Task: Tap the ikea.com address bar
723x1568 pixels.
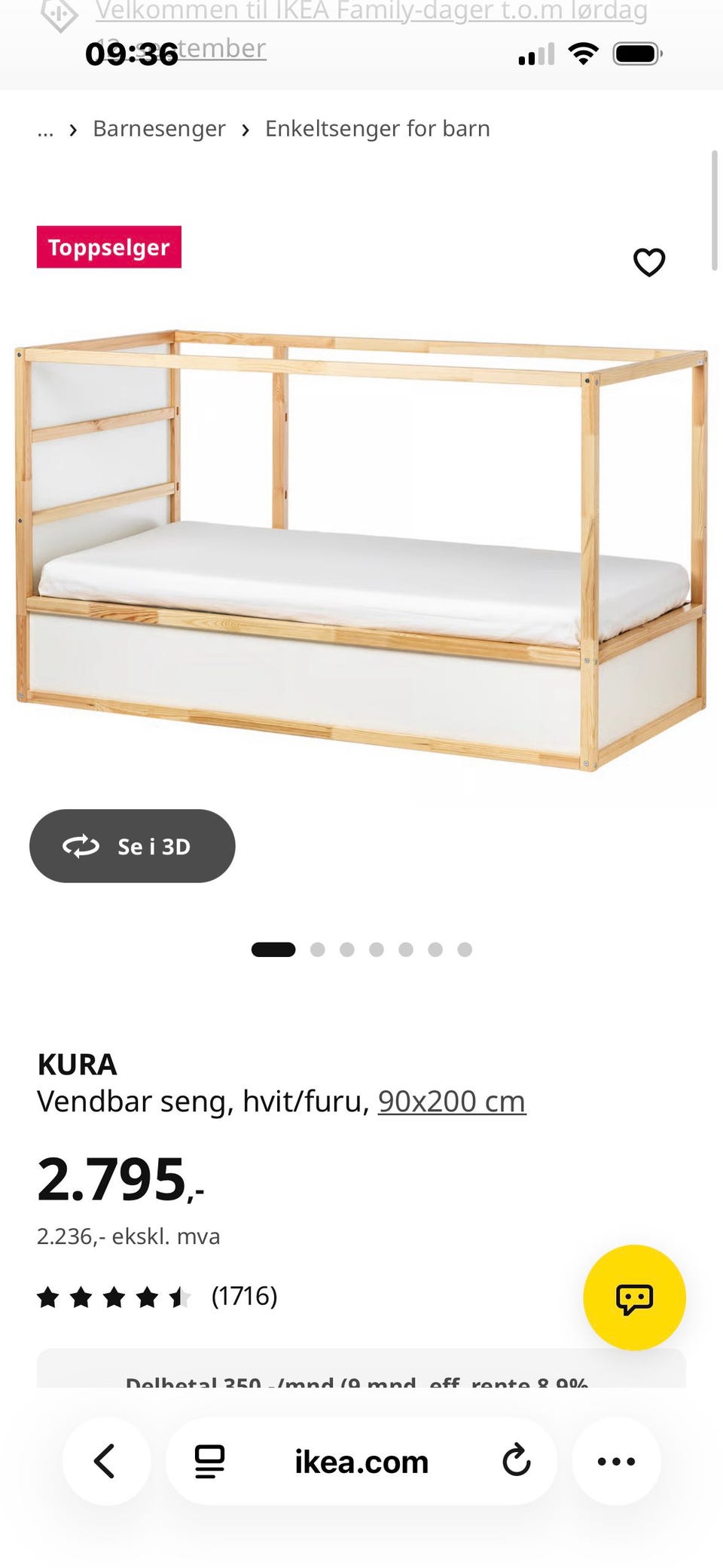Action: pos(361,1462)
